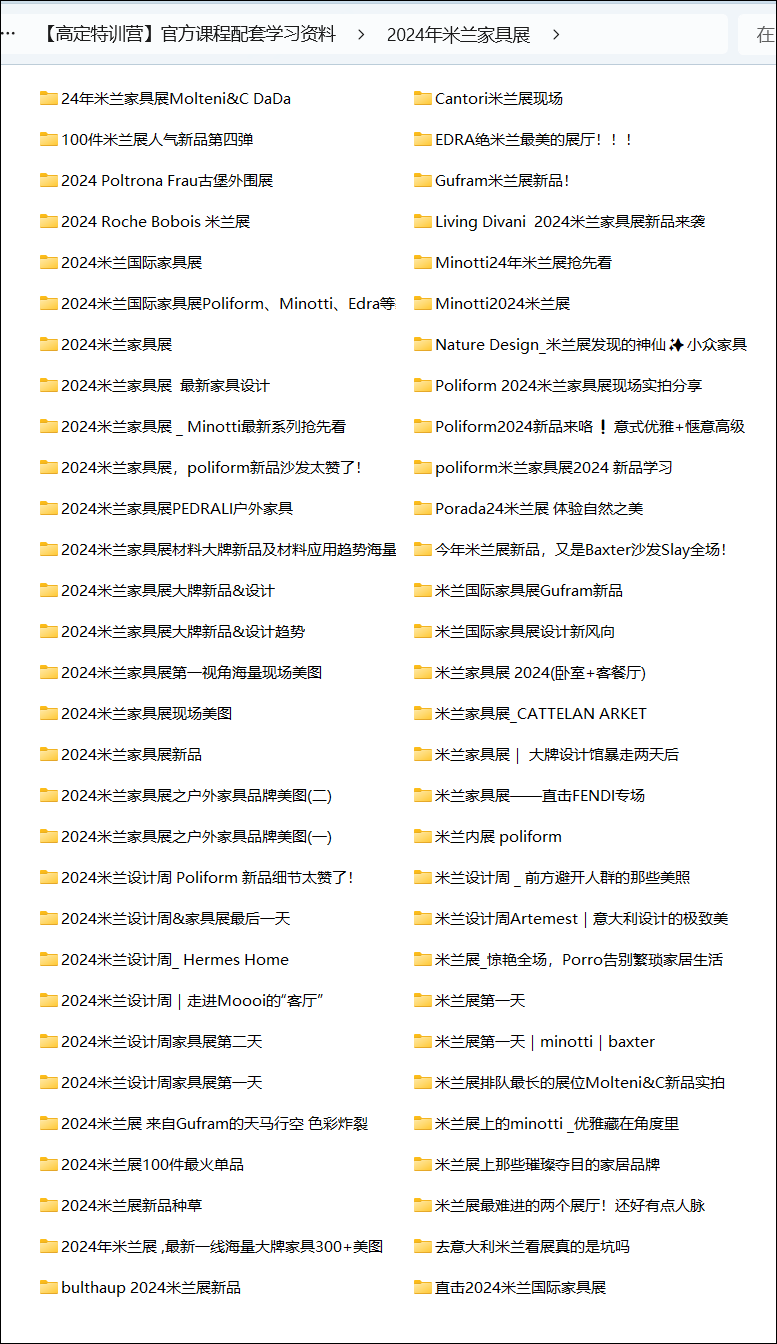Open the 2024米兰展100件最火单品 folder

(x=152, y=1164)
